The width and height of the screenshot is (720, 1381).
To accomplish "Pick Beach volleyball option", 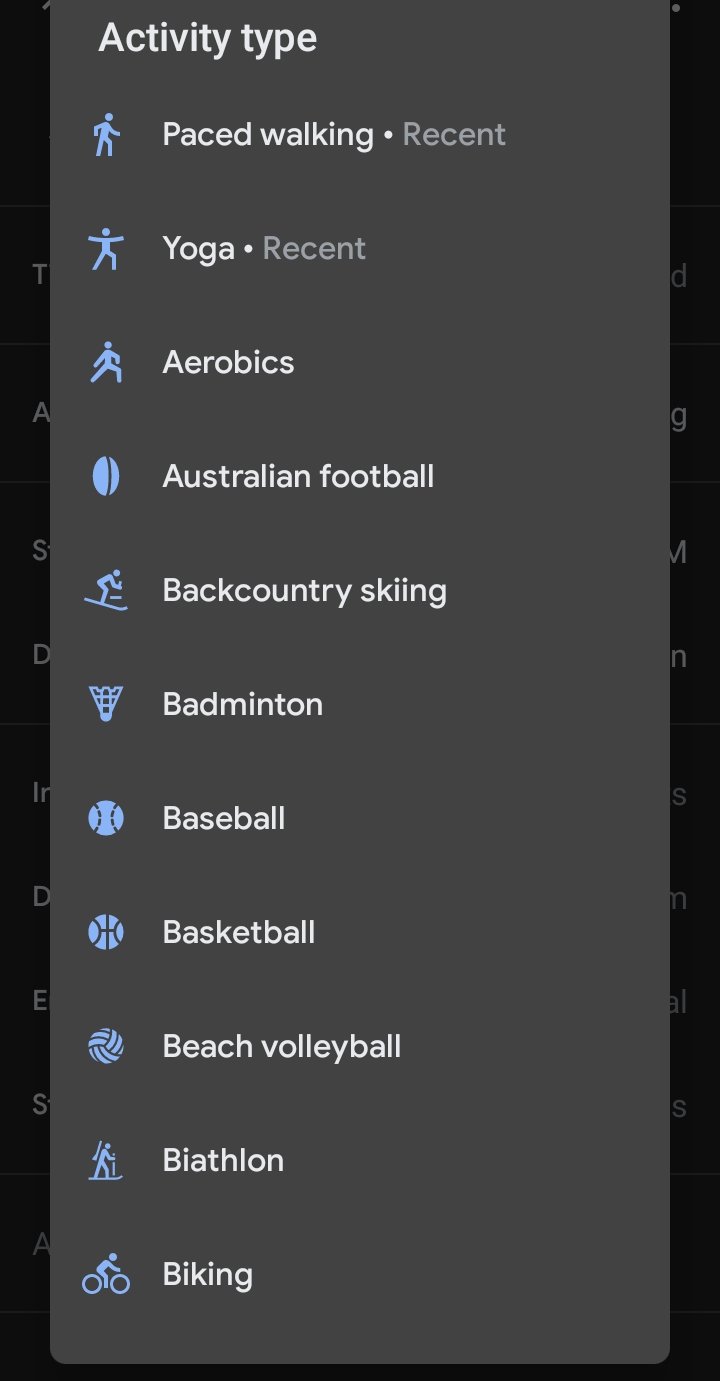I will pyautogui.click(x=360, y=1046).
